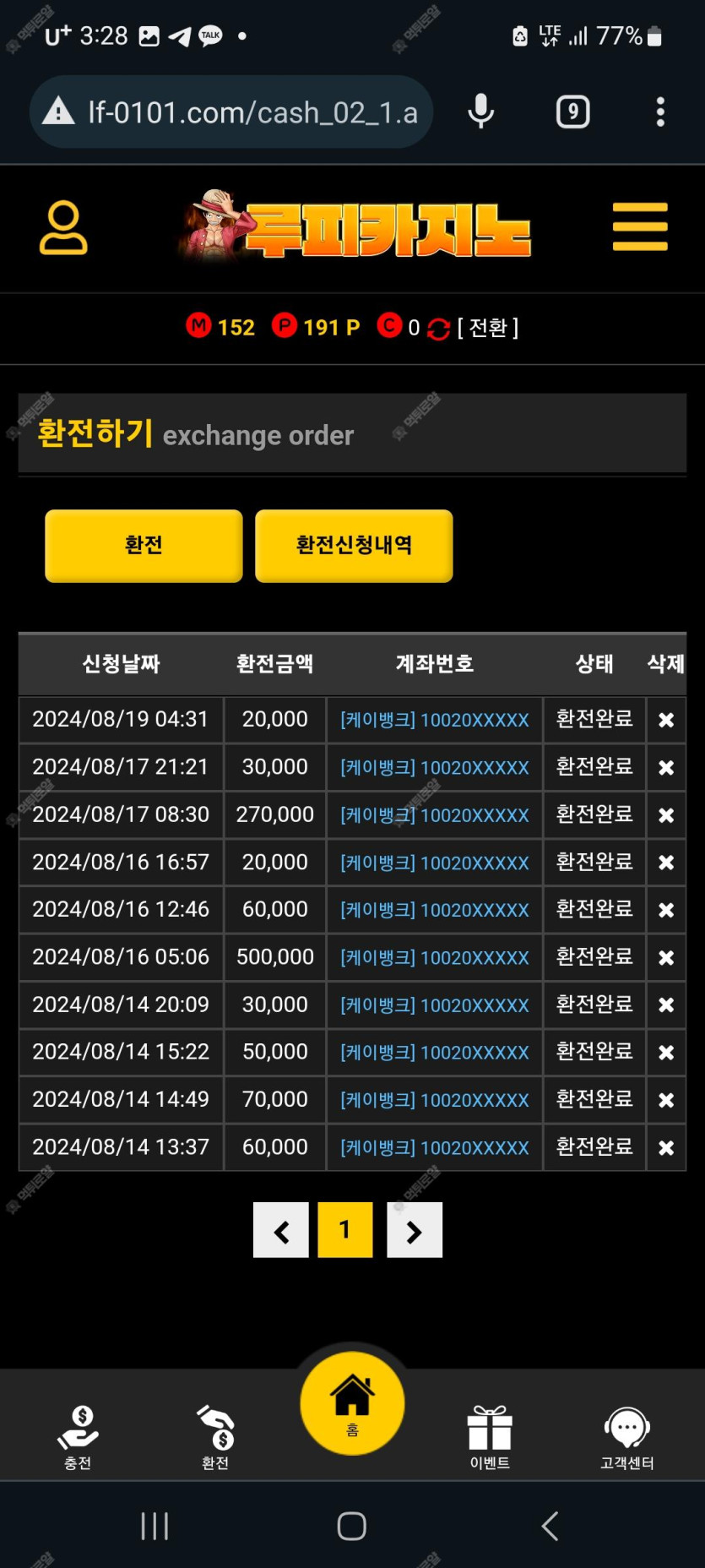Screen dimensions: 705x1568
Task: Open the hamburger menu
Action: 640,226
